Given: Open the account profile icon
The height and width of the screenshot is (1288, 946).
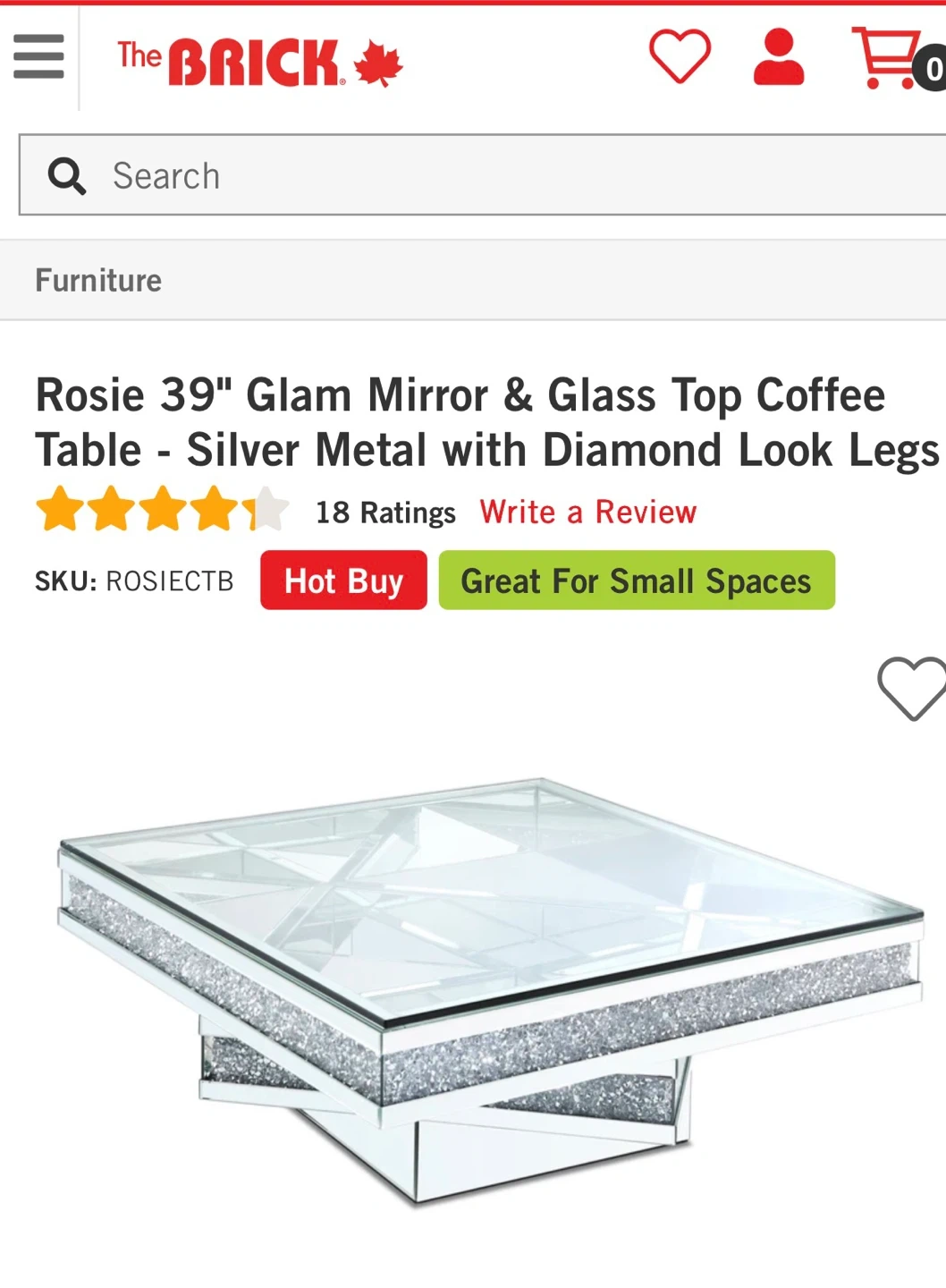Looking at the screenshot, I should coord(778,57).
